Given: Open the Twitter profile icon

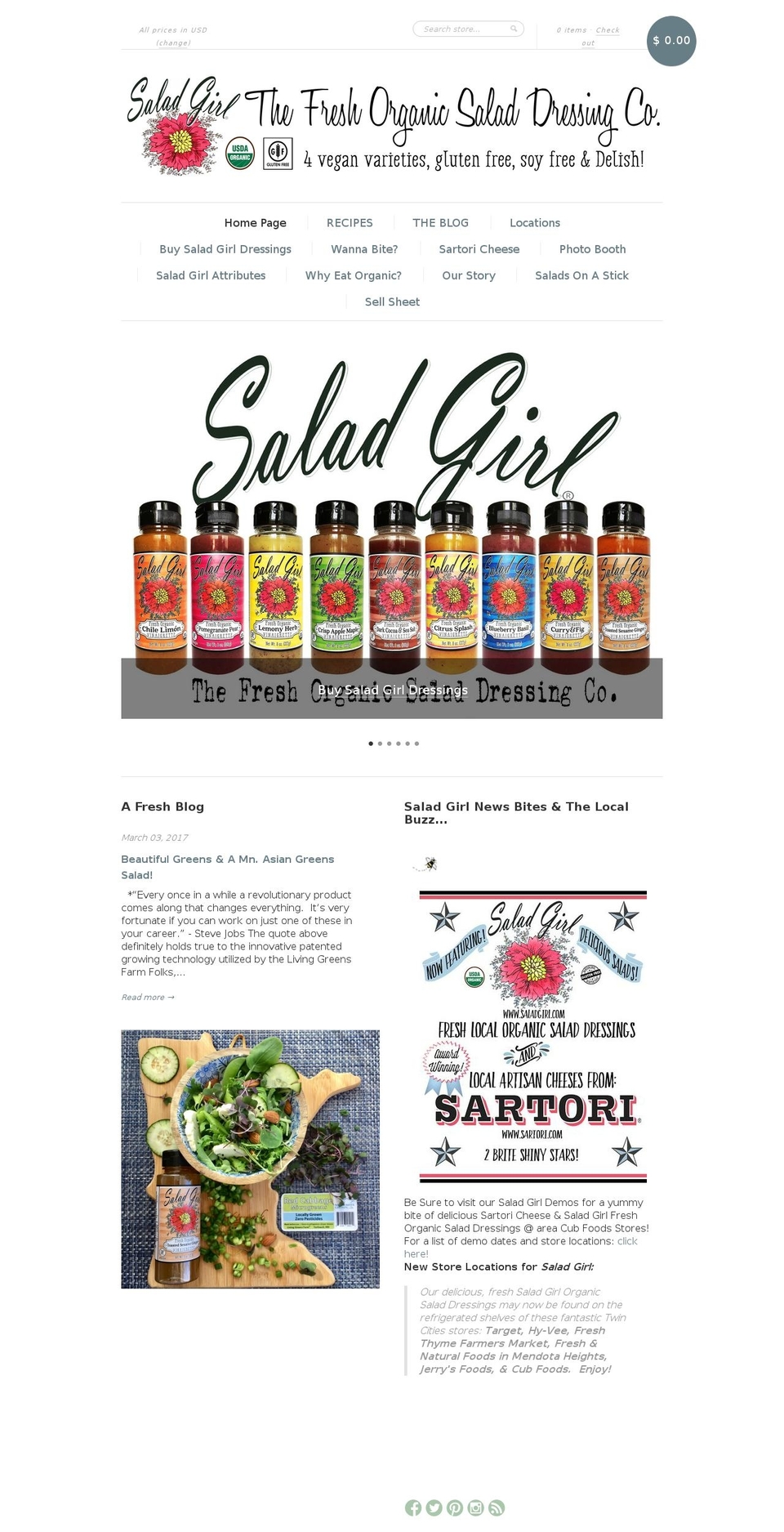Looking at the screenshot, I should (434, 1507).
